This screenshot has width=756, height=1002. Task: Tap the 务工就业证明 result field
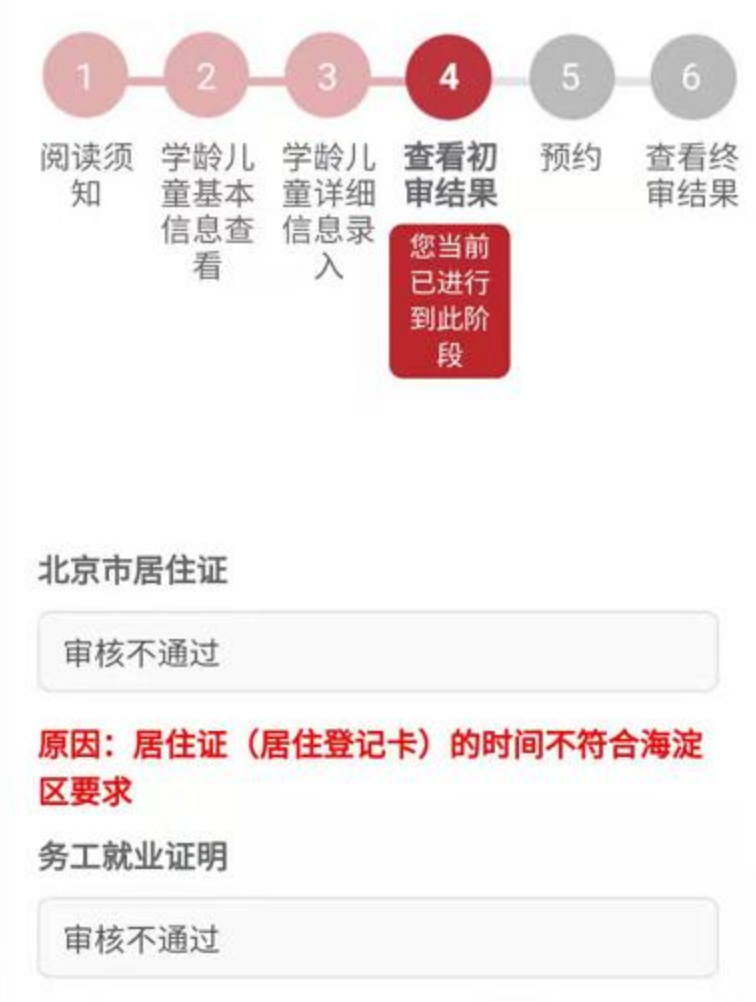(x=378, y=938)
